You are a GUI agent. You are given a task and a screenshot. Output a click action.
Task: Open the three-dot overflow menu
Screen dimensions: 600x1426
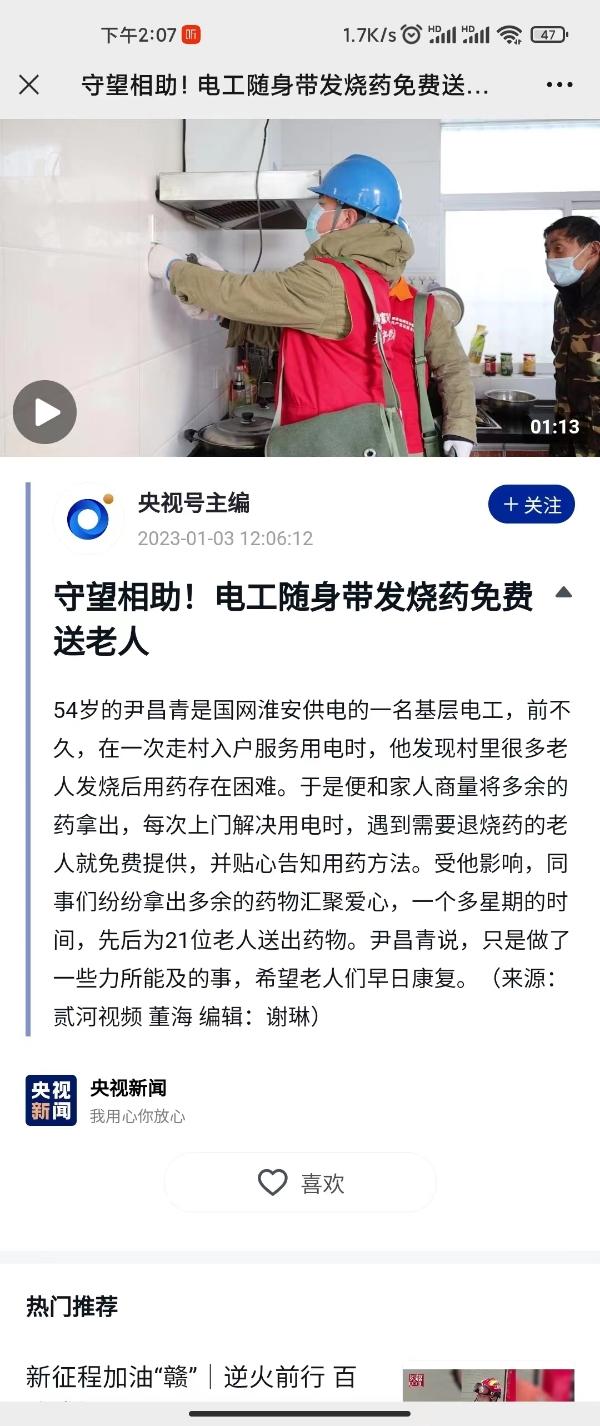[559, 85]
